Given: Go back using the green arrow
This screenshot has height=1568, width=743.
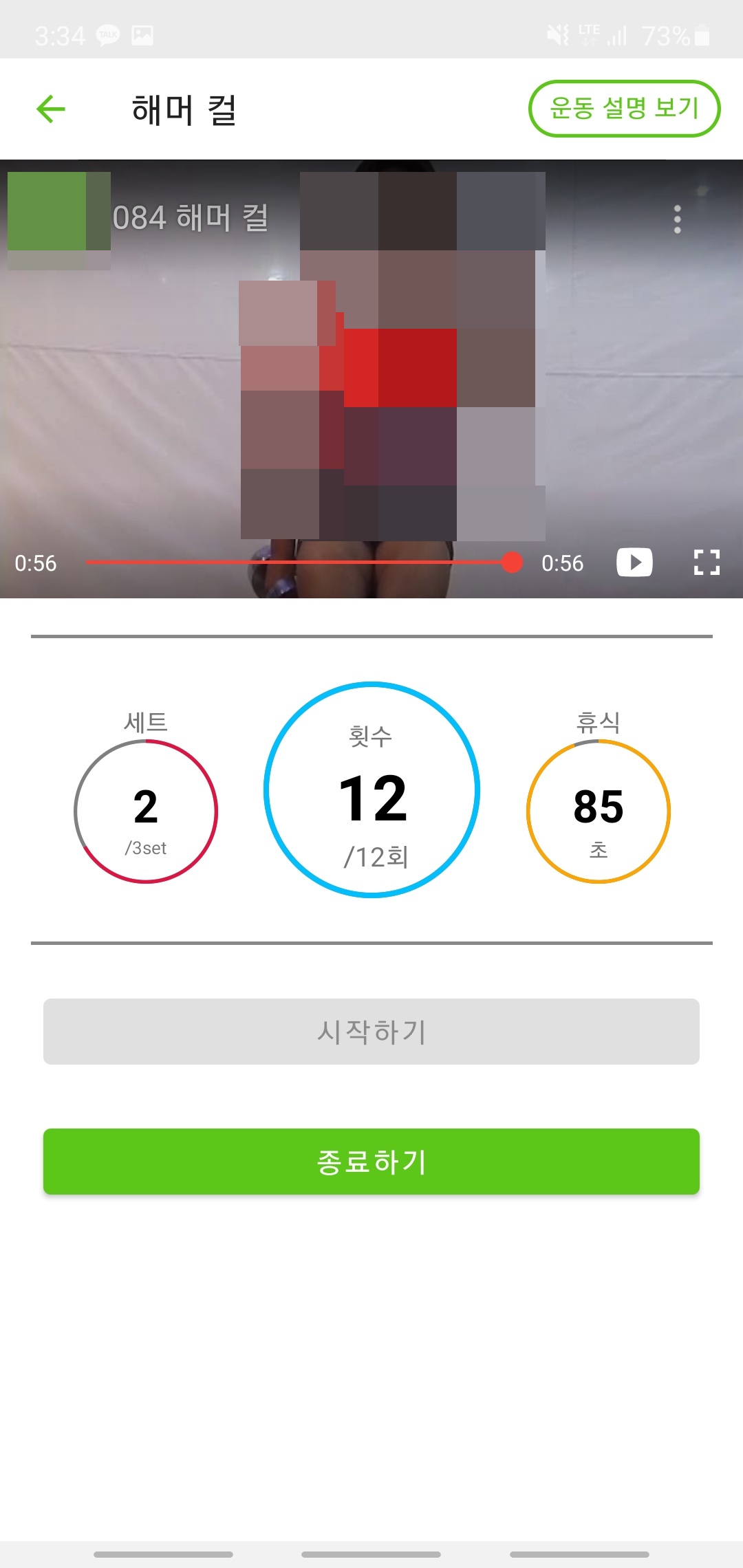Looking at the screenshot, I should coord(50,109).
